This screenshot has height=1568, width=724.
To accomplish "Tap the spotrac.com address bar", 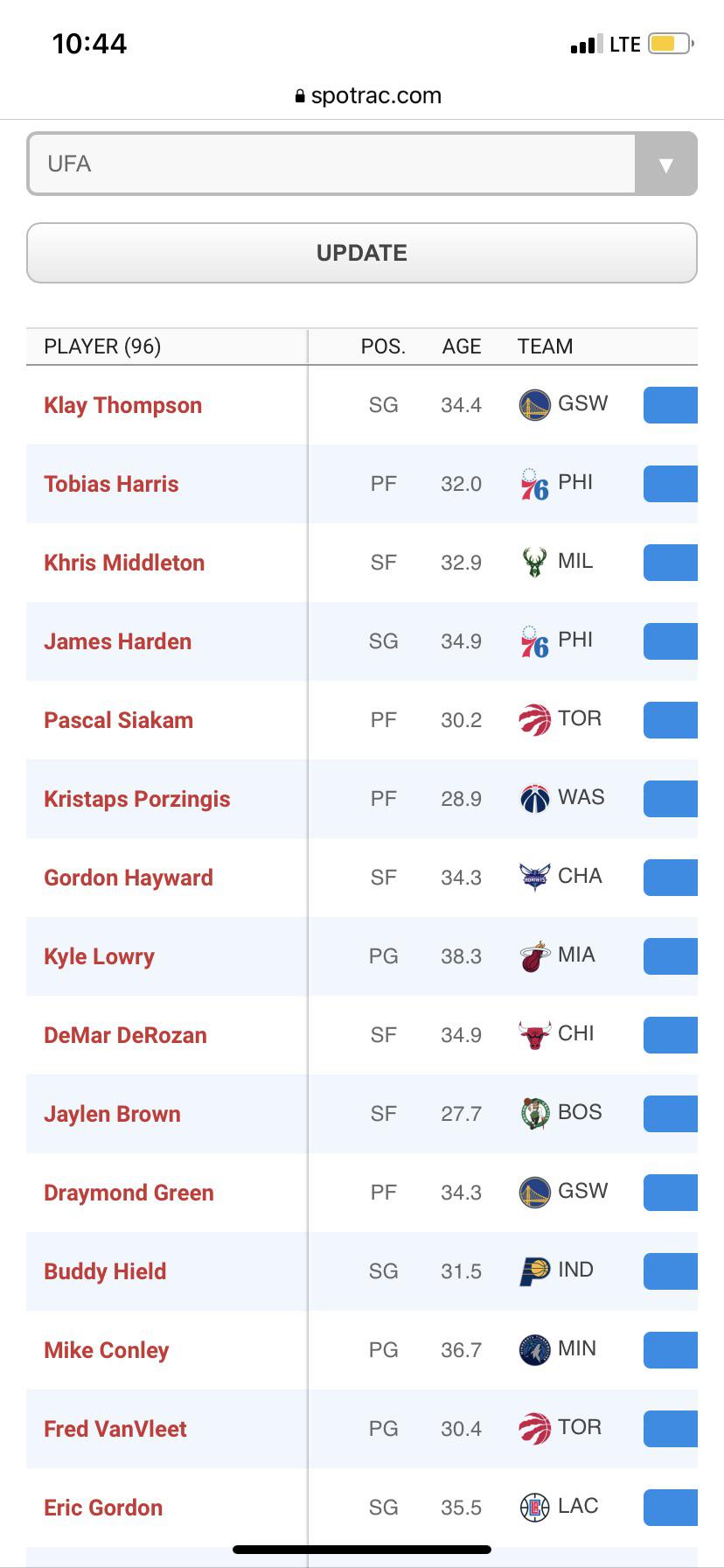I will coord(368,95).
